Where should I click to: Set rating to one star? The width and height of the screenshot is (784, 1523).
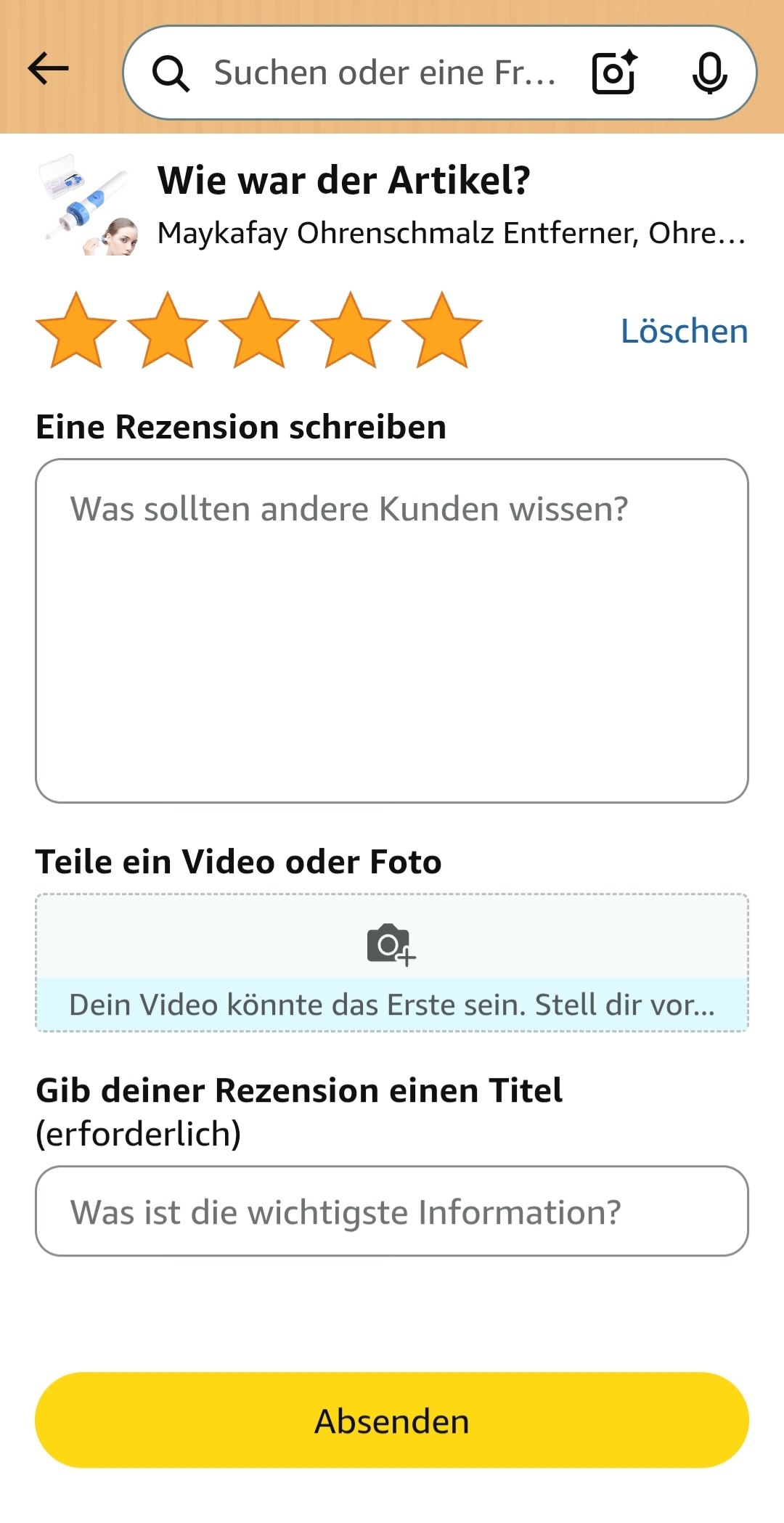[x=76, y=332]
